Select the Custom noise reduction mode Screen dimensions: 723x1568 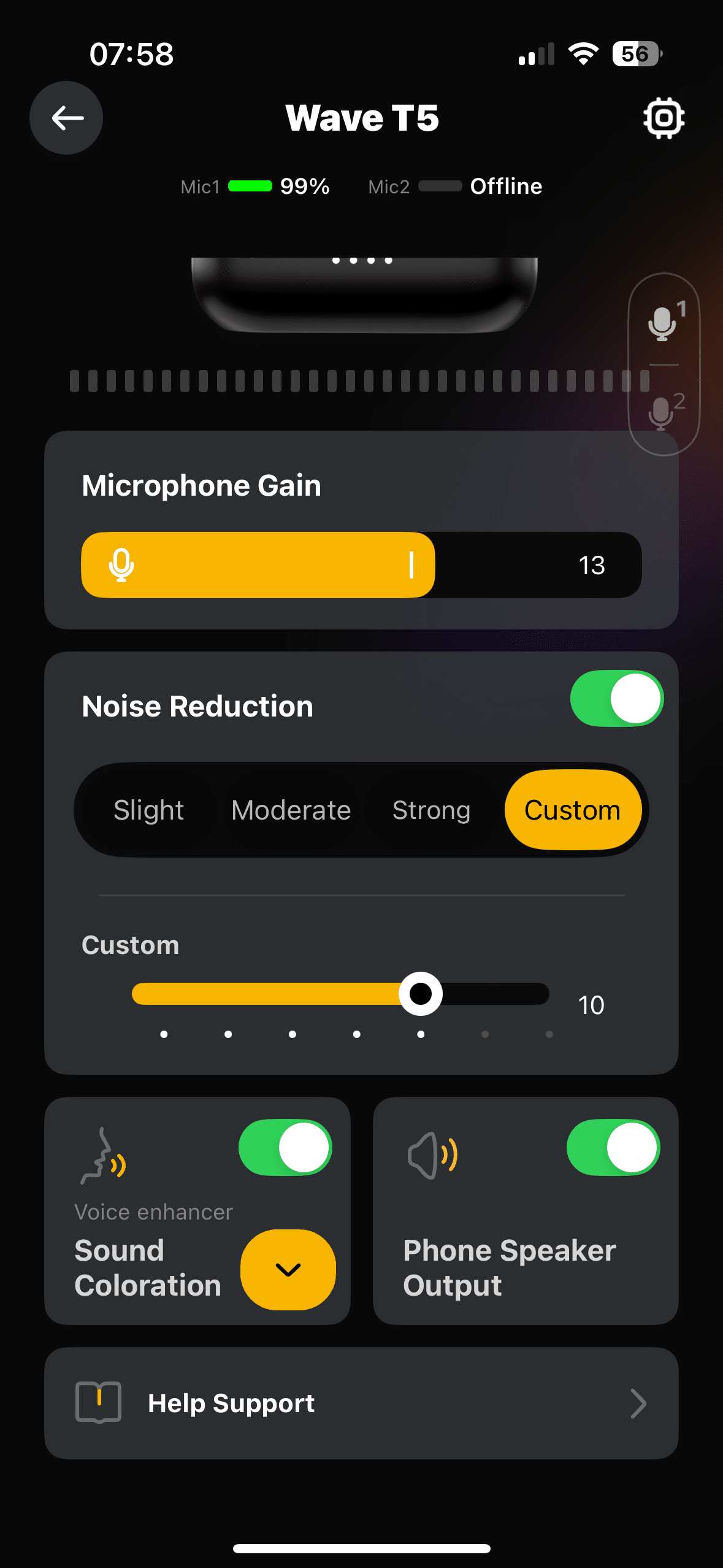click(572, 810)
